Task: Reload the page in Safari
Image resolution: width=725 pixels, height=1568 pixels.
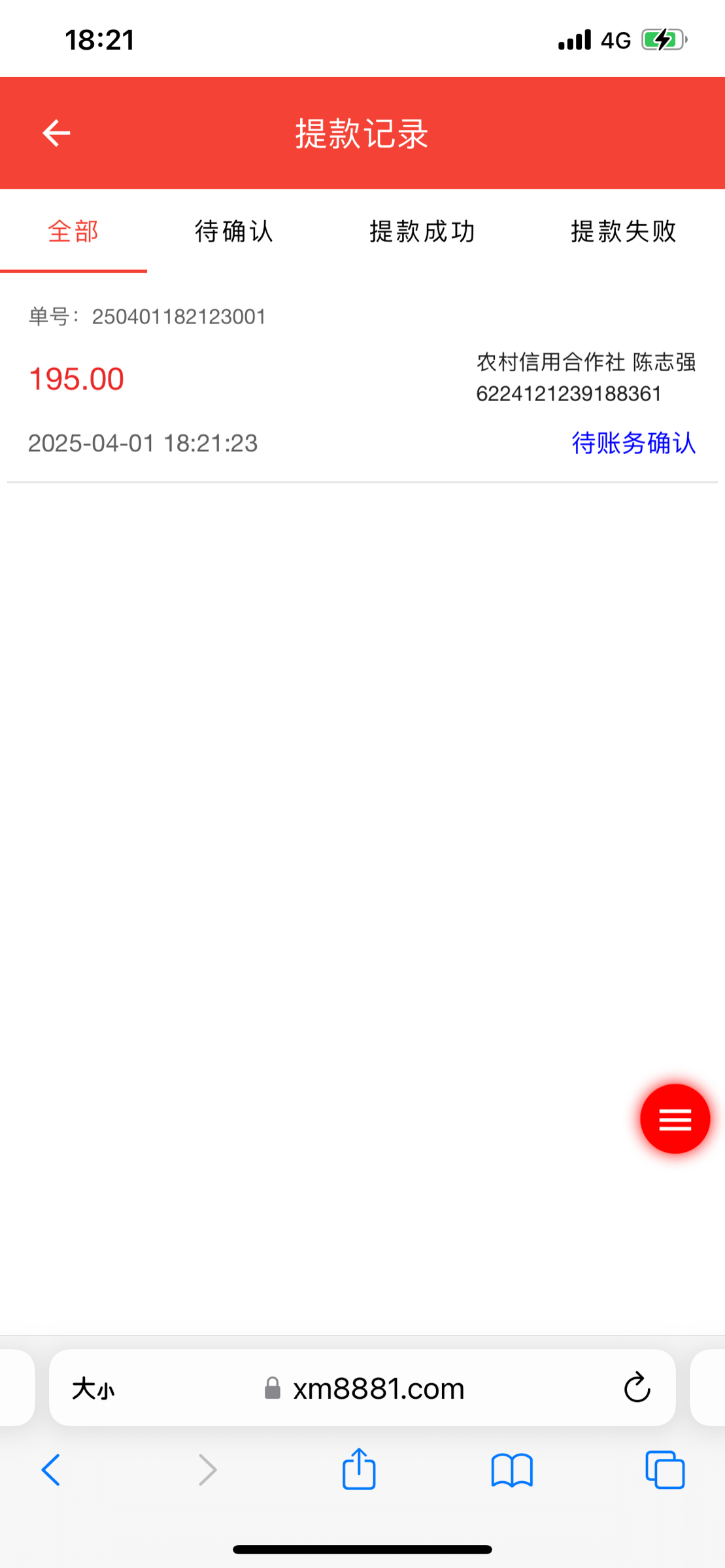Action: [x=637, y=1388]
